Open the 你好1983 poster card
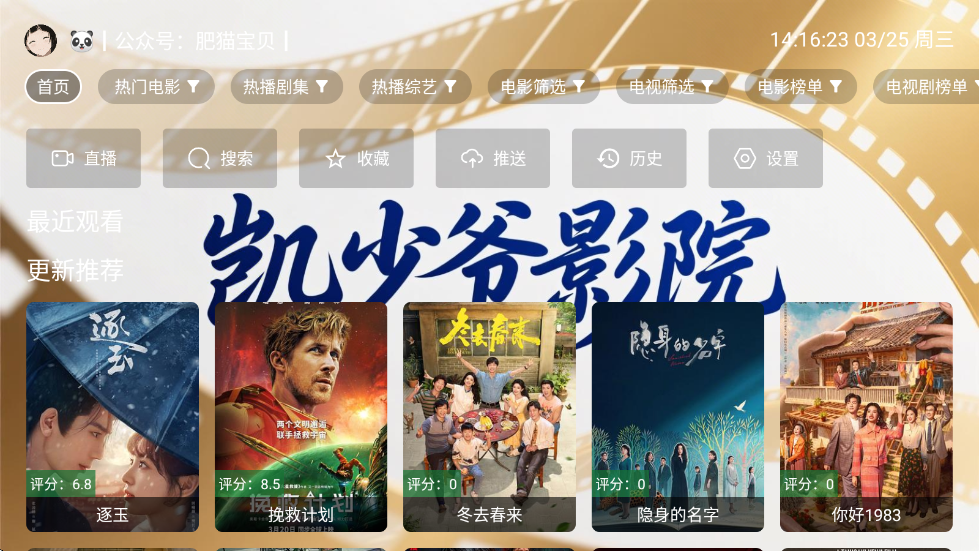Screen dimensions: 979x551 point(866,415)
